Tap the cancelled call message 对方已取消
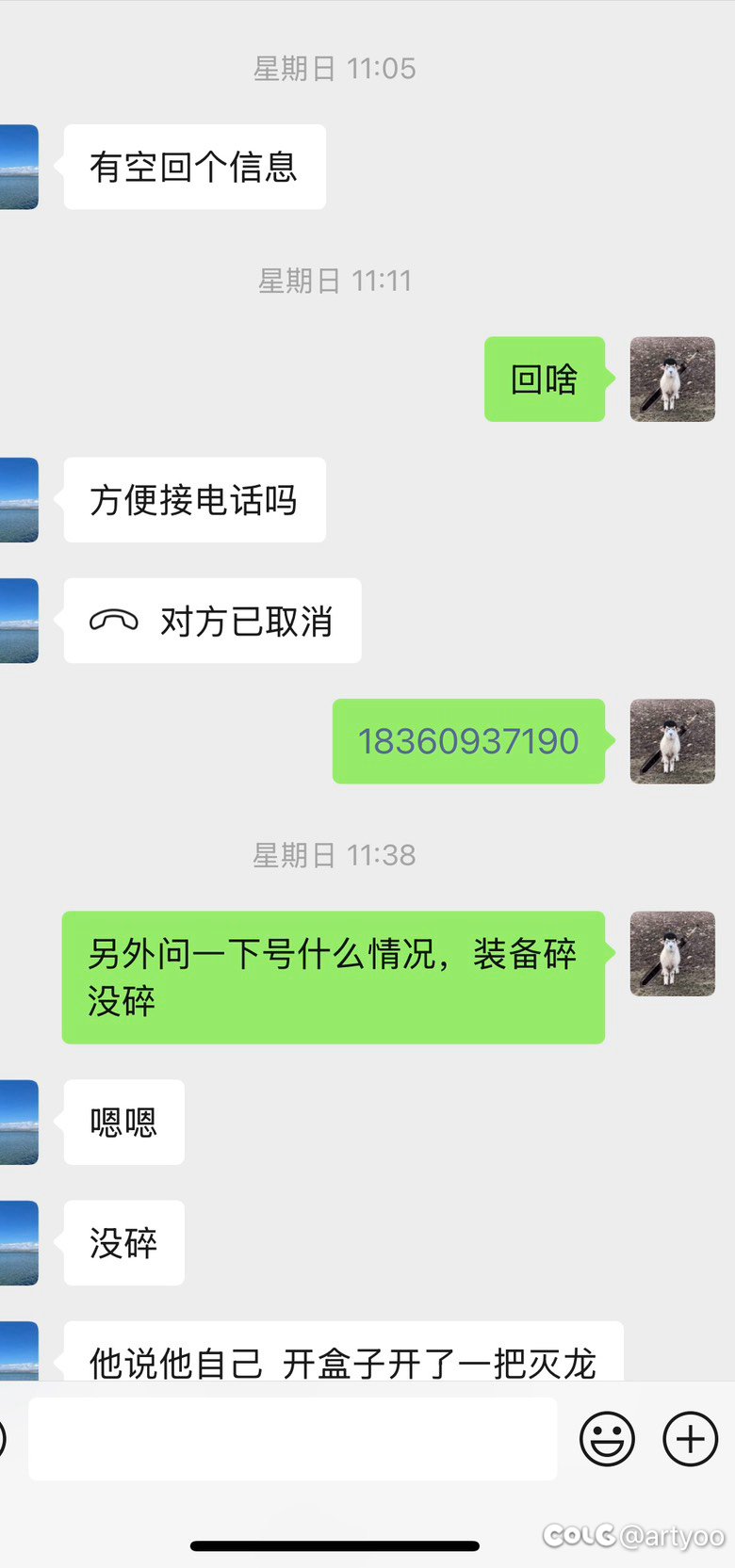Screen dimensions: 735x1568 (212, 621)
